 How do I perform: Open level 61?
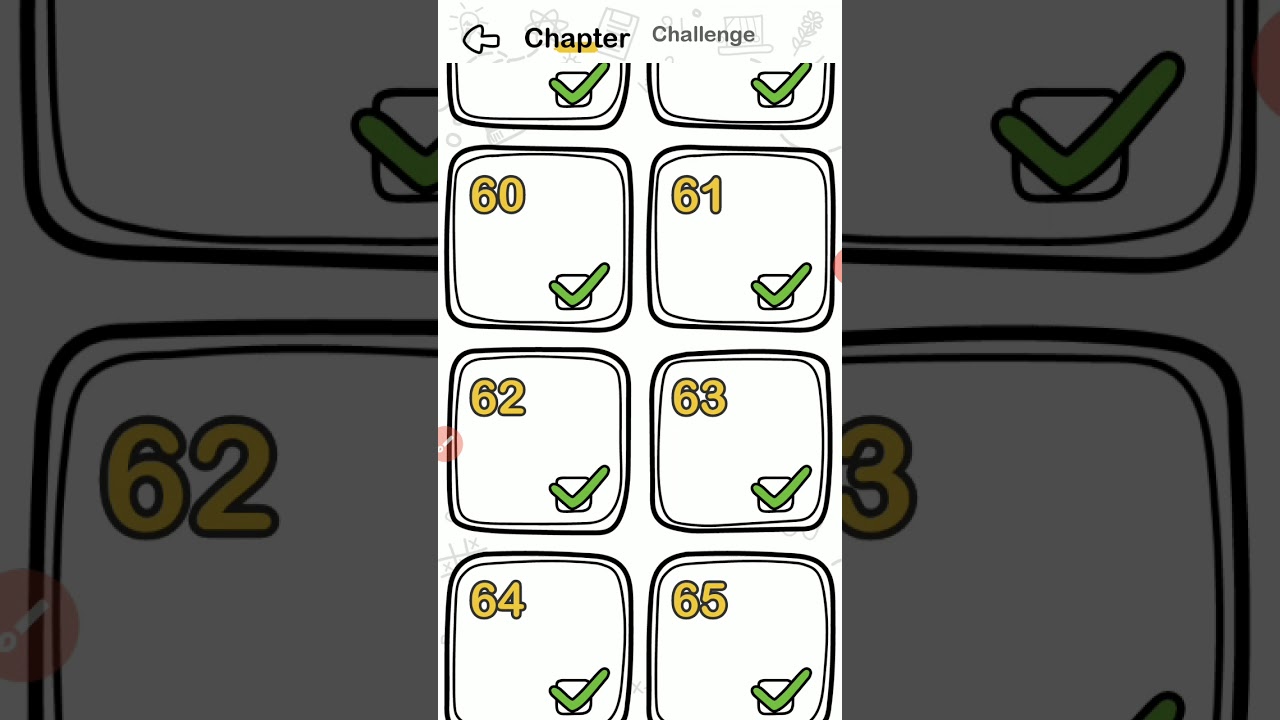741,238
